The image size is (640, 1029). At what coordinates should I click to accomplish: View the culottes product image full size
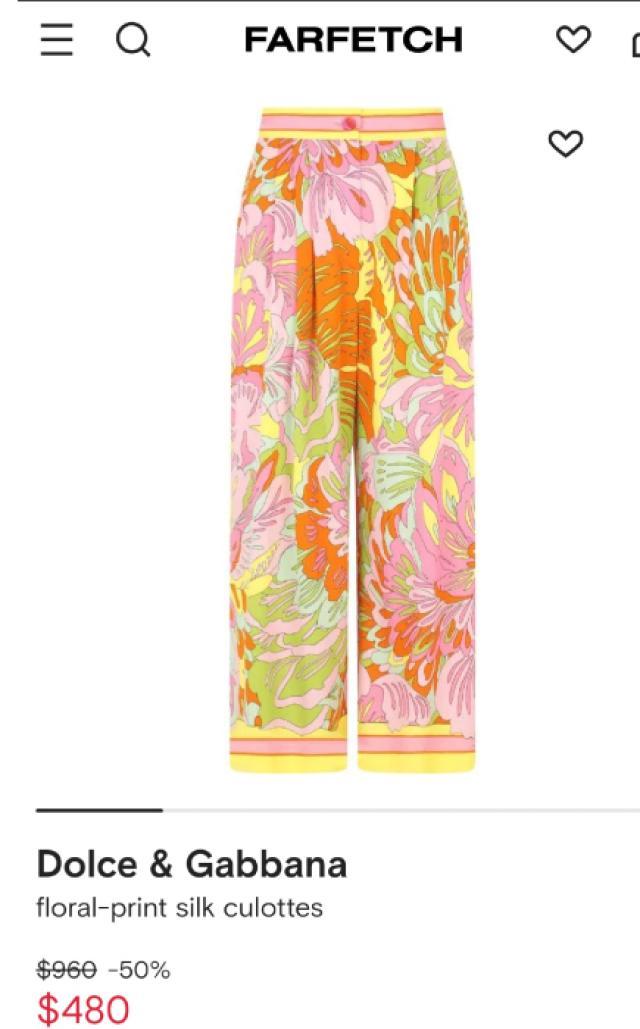point(352,440)
